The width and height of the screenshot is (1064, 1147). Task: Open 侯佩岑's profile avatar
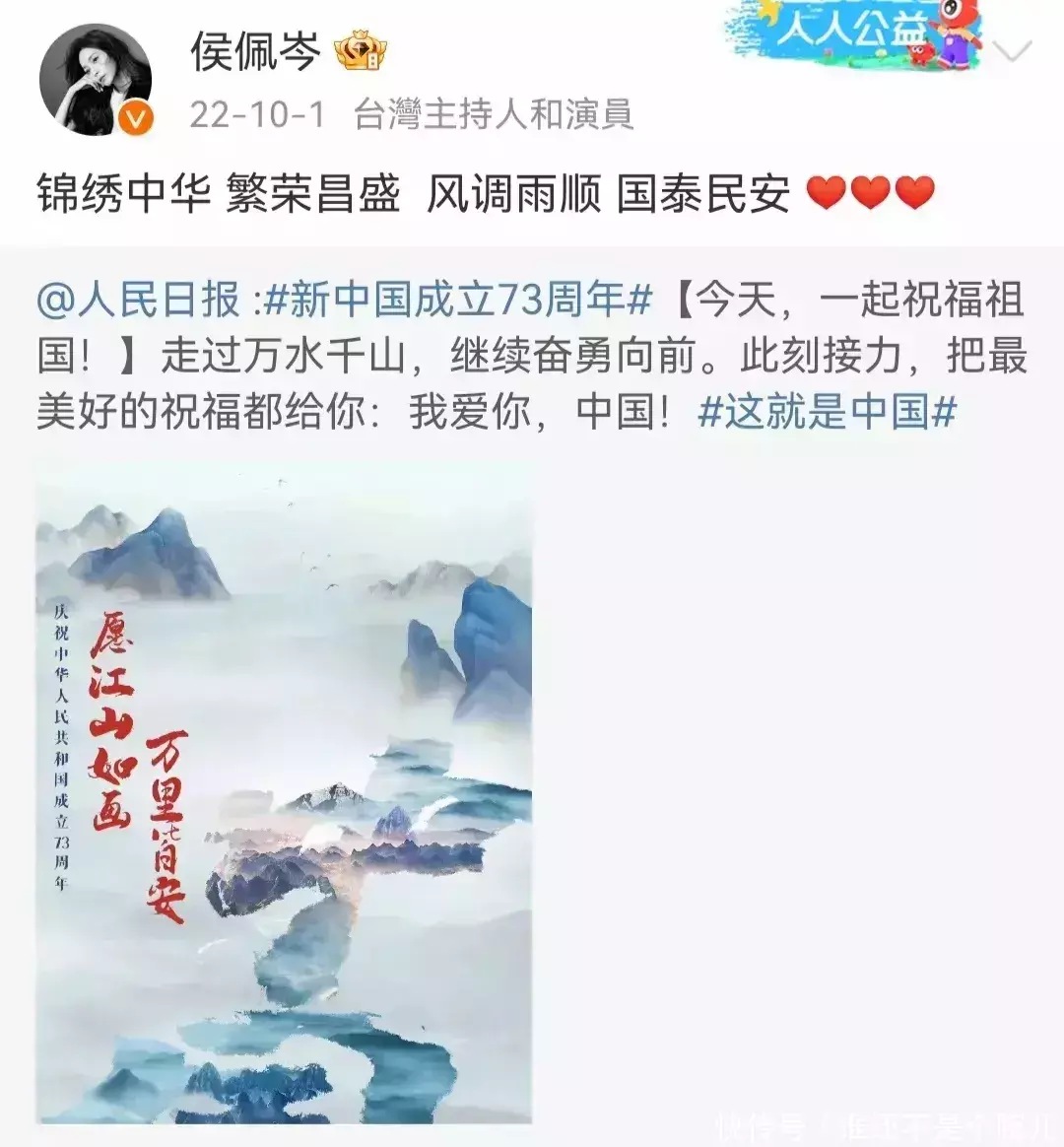(96, 81)
